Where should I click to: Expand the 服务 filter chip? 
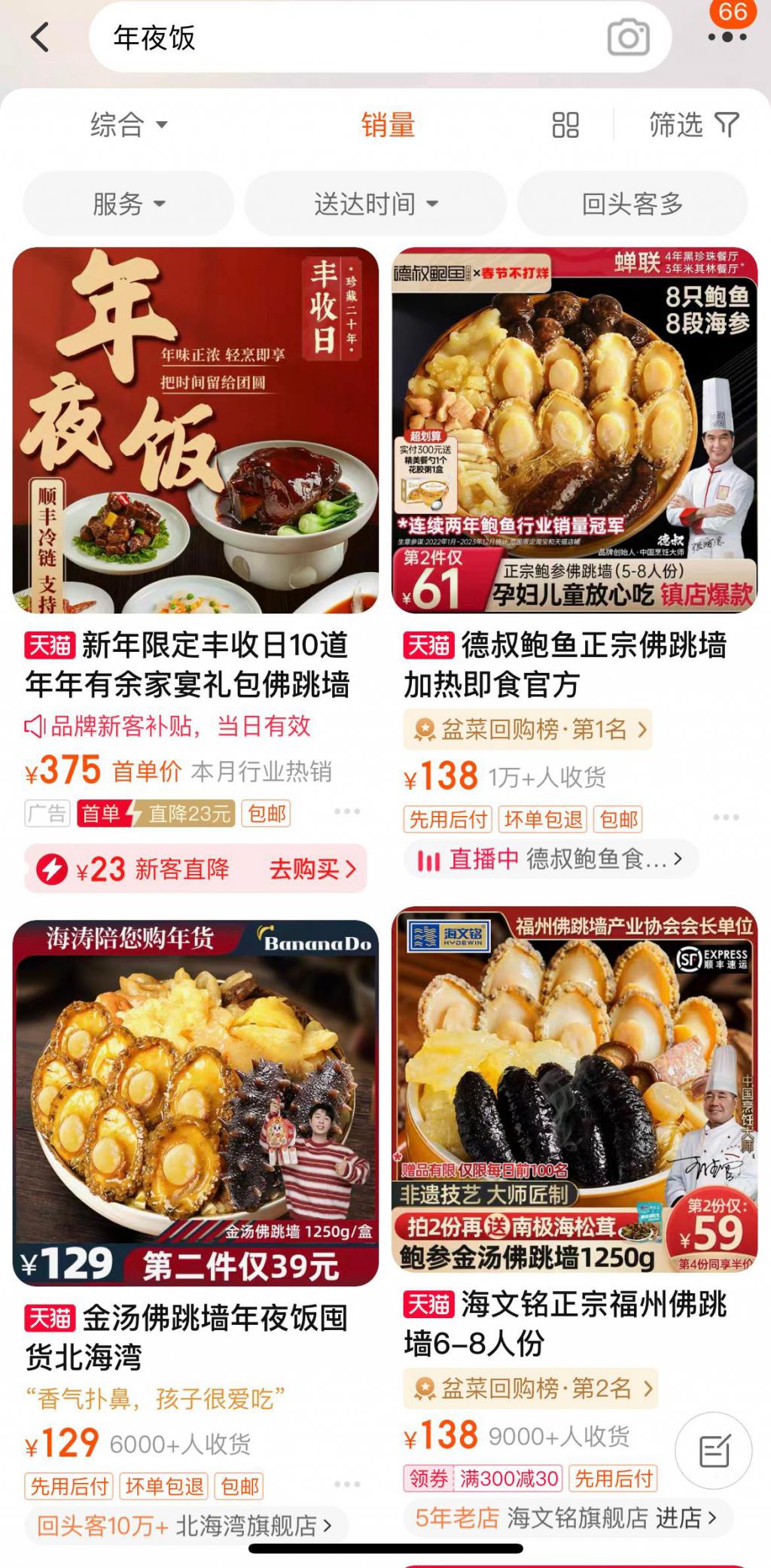pyautogui.click(x=128, y=203)
